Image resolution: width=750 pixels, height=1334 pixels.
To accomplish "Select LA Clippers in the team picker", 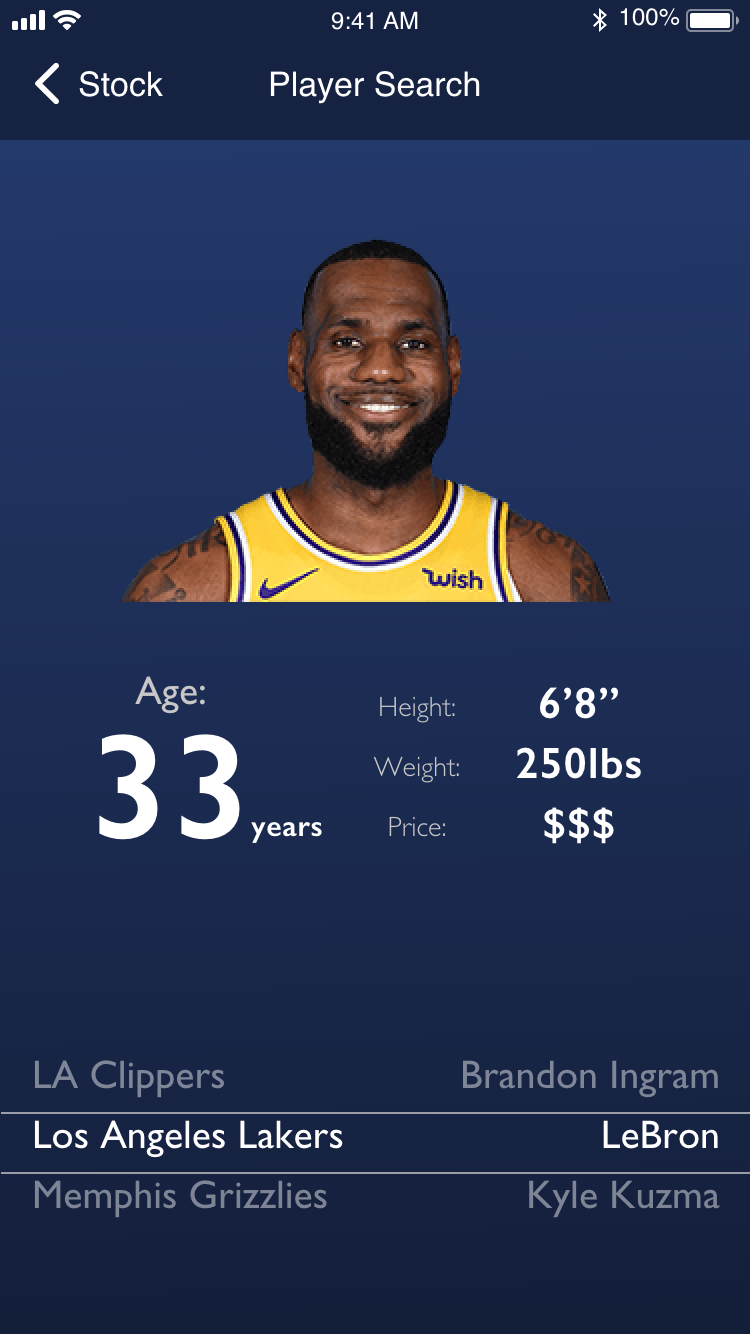I will click(129, 1076).
